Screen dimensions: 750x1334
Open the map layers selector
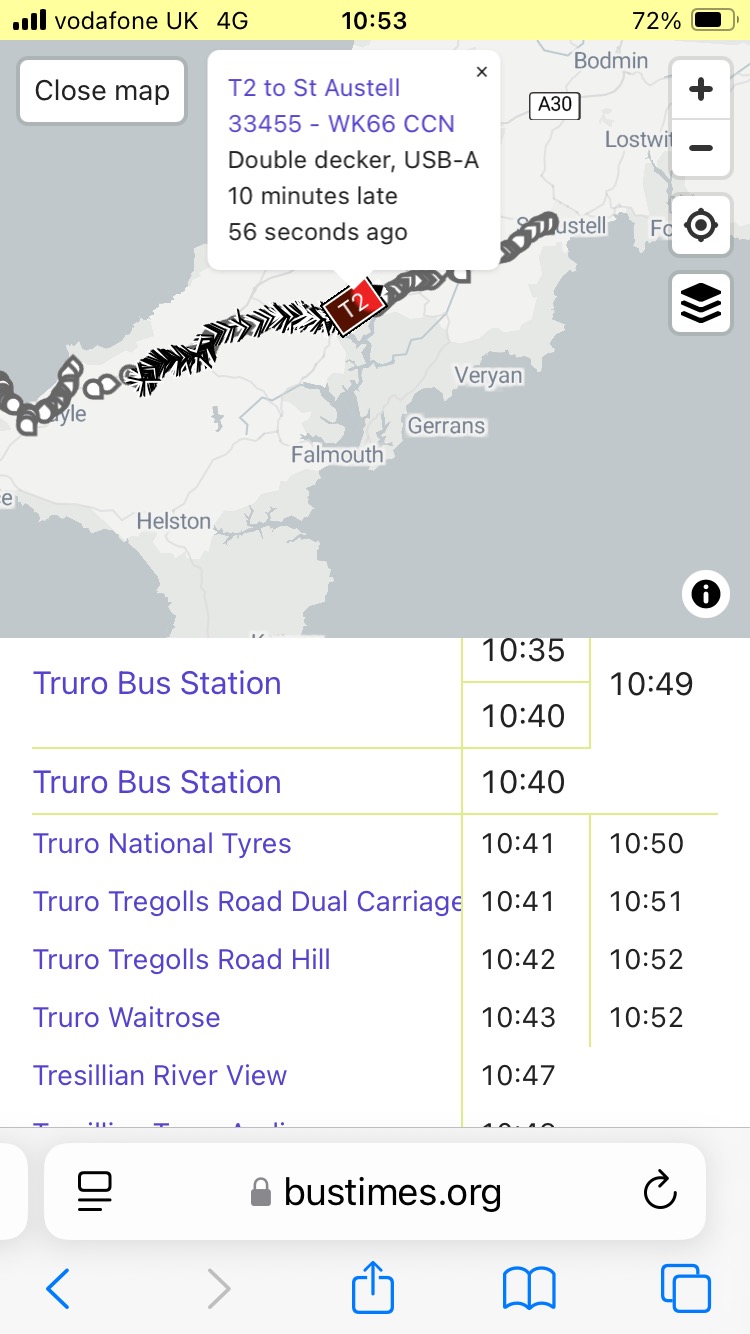pos(700,302)
